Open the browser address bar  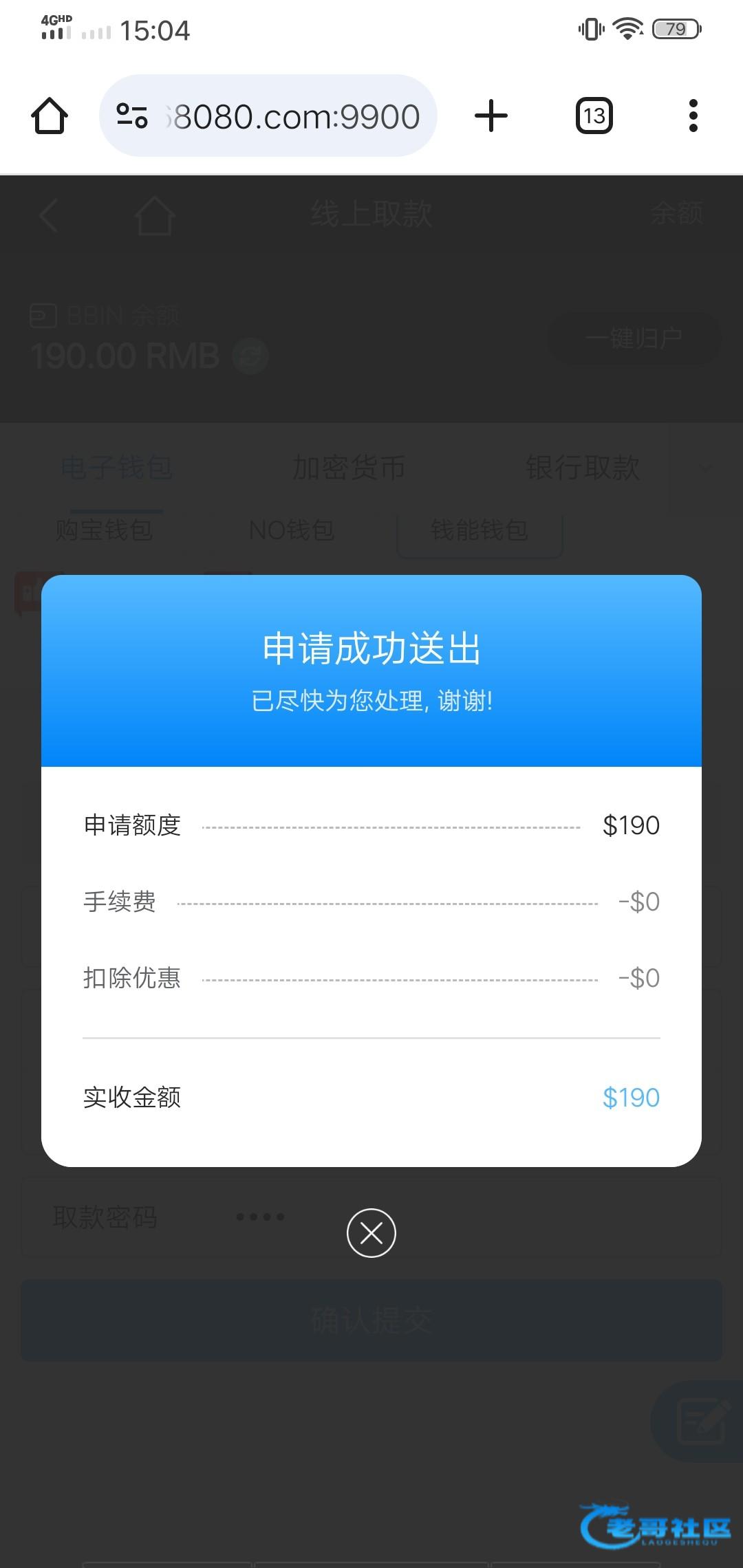pos(289,116)
